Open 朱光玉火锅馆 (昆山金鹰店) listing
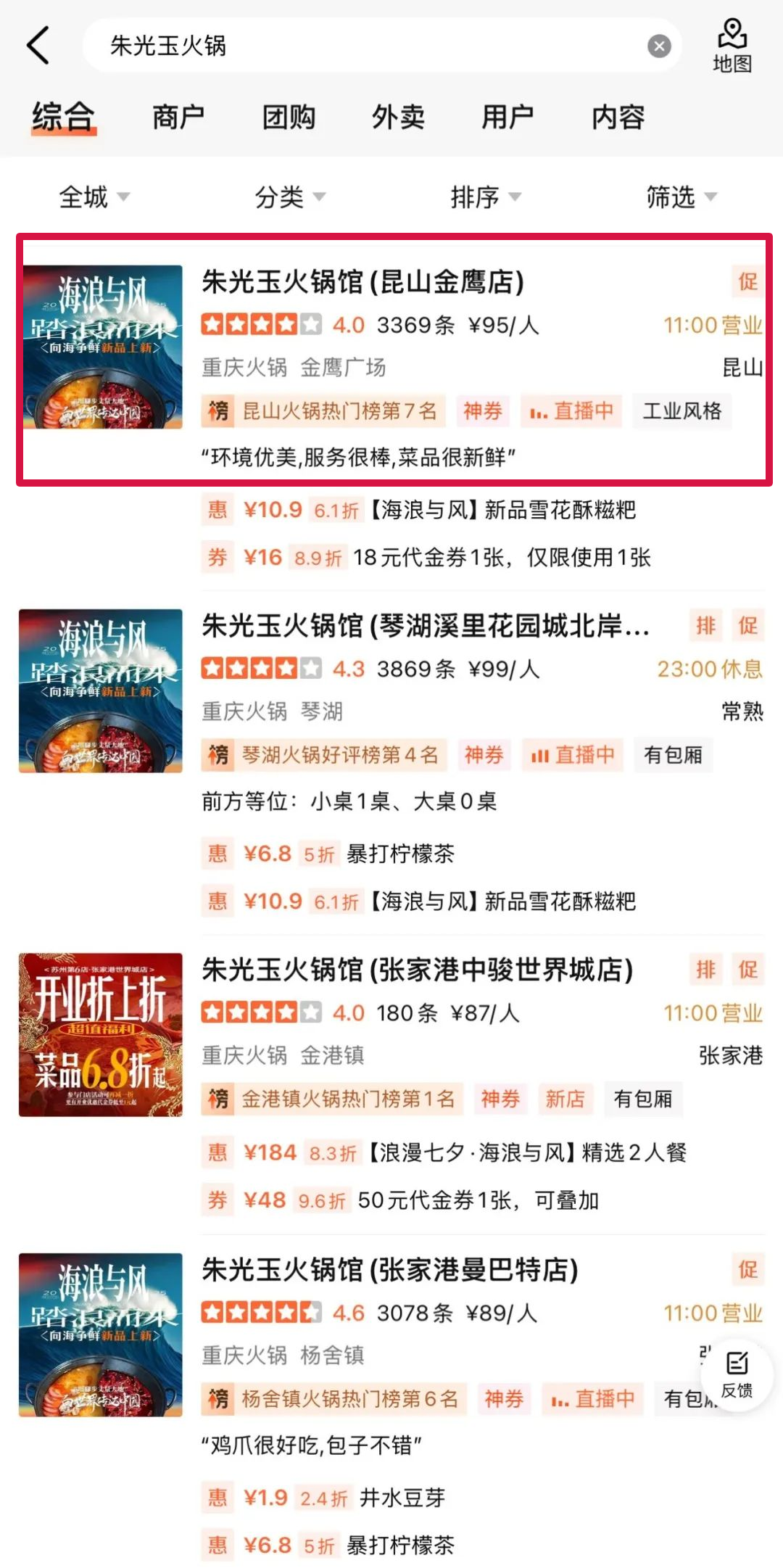This screenshot has height=1568, width=783. (x=362, y=282)
